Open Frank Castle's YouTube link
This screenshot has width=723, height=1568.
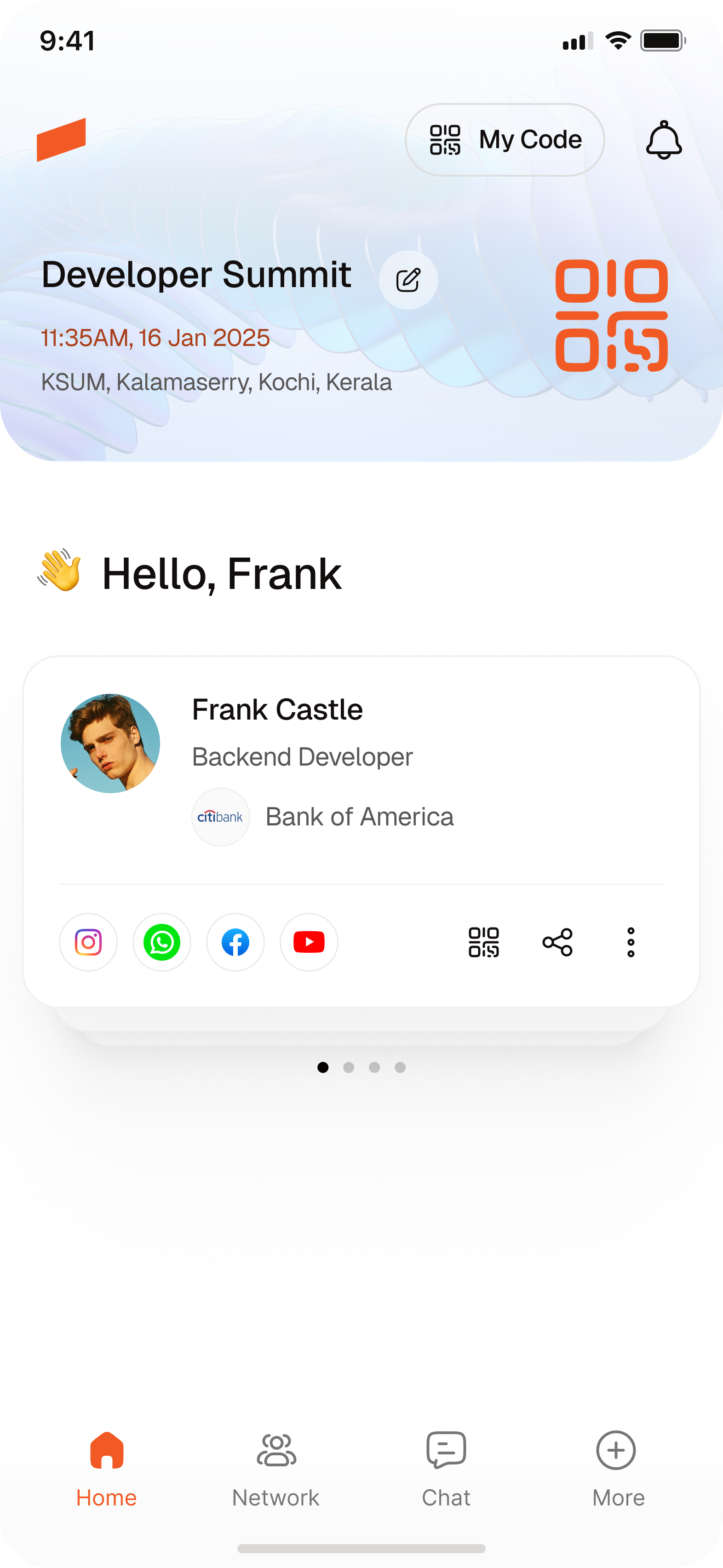coord(309,942)
